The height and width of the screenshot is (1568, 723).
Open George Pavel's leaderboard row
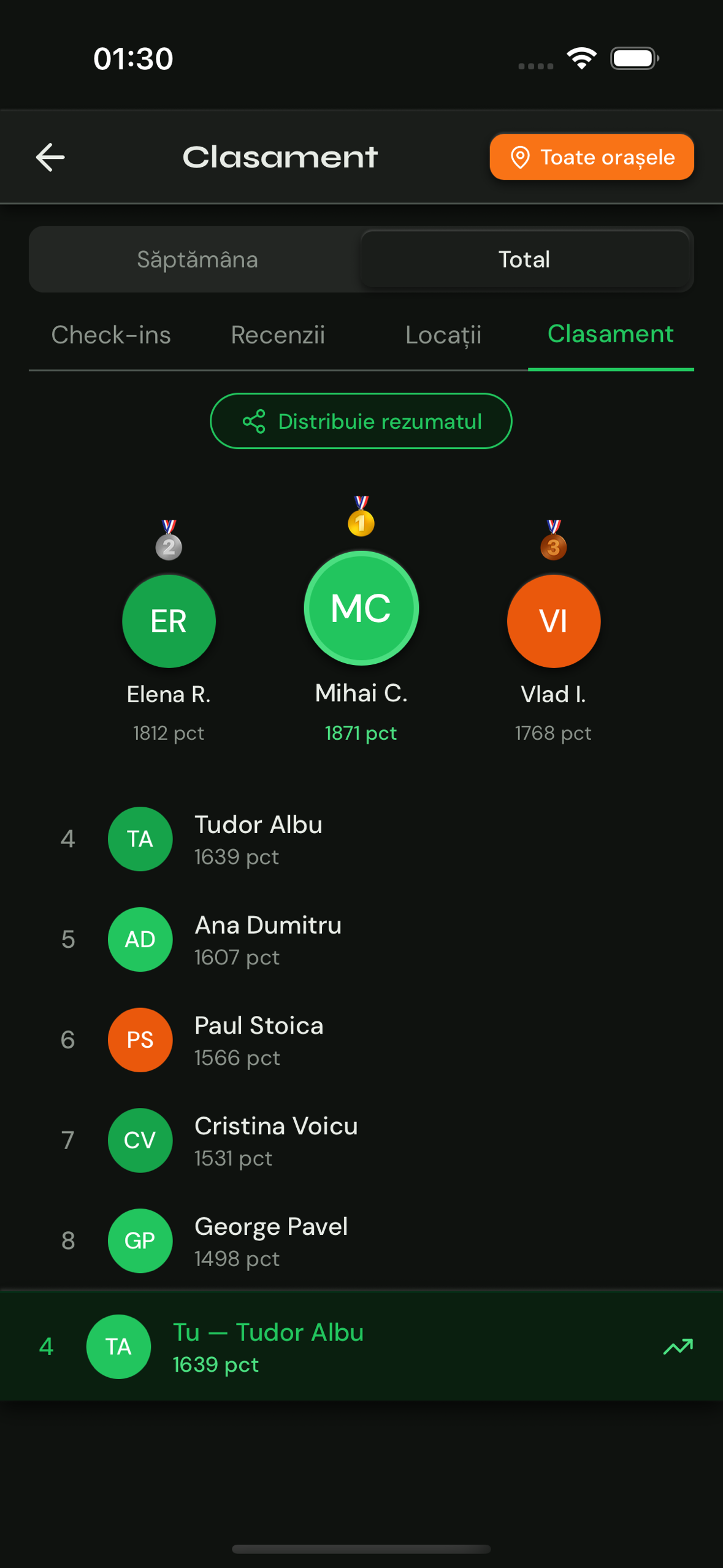click(361, 1240)
